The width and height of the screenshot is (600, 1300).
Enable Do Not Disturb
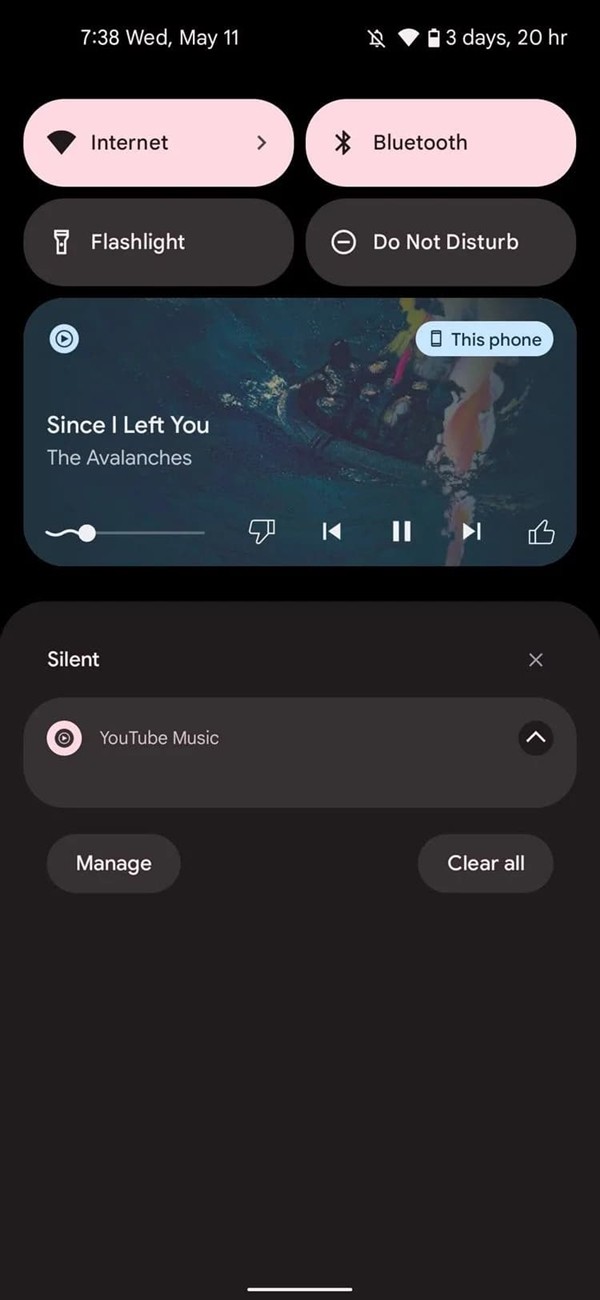440,242
